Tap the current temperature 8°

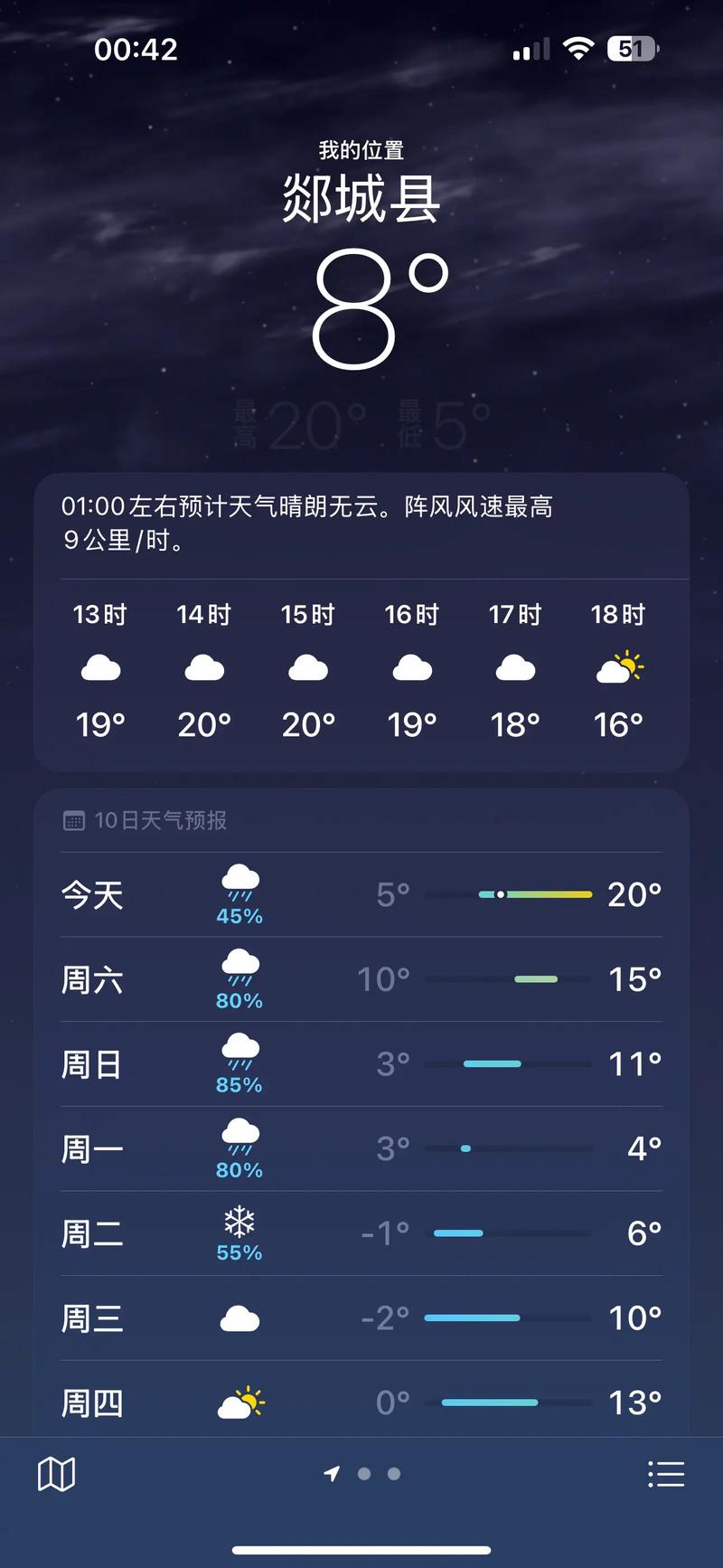pyautogui.click(x=361, y=307)
